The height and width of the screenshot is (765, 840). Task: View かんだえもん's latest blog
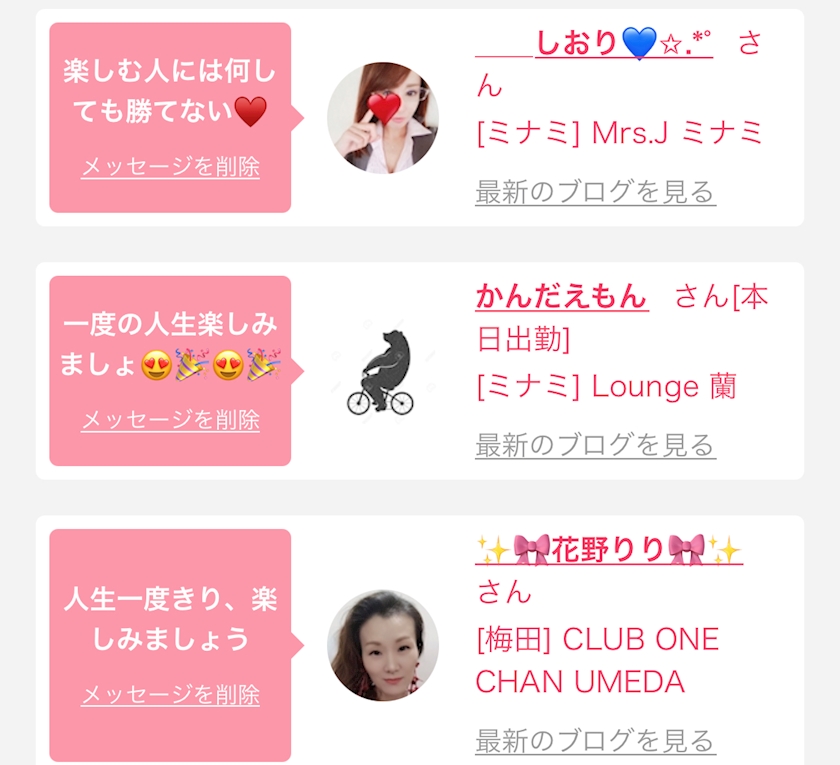[595, 444]
